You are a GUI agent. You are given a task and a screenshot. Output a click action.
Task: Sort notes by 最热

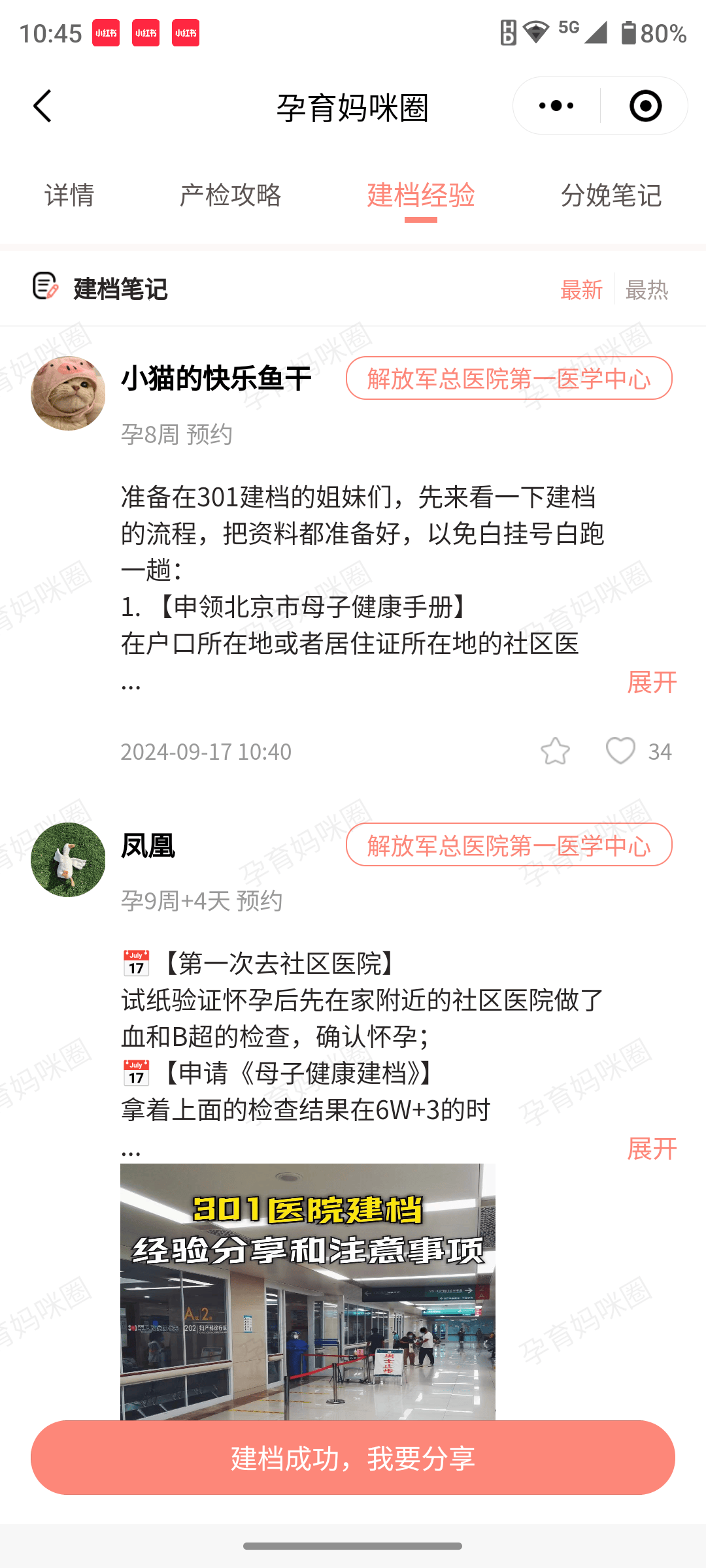(647, 289)
